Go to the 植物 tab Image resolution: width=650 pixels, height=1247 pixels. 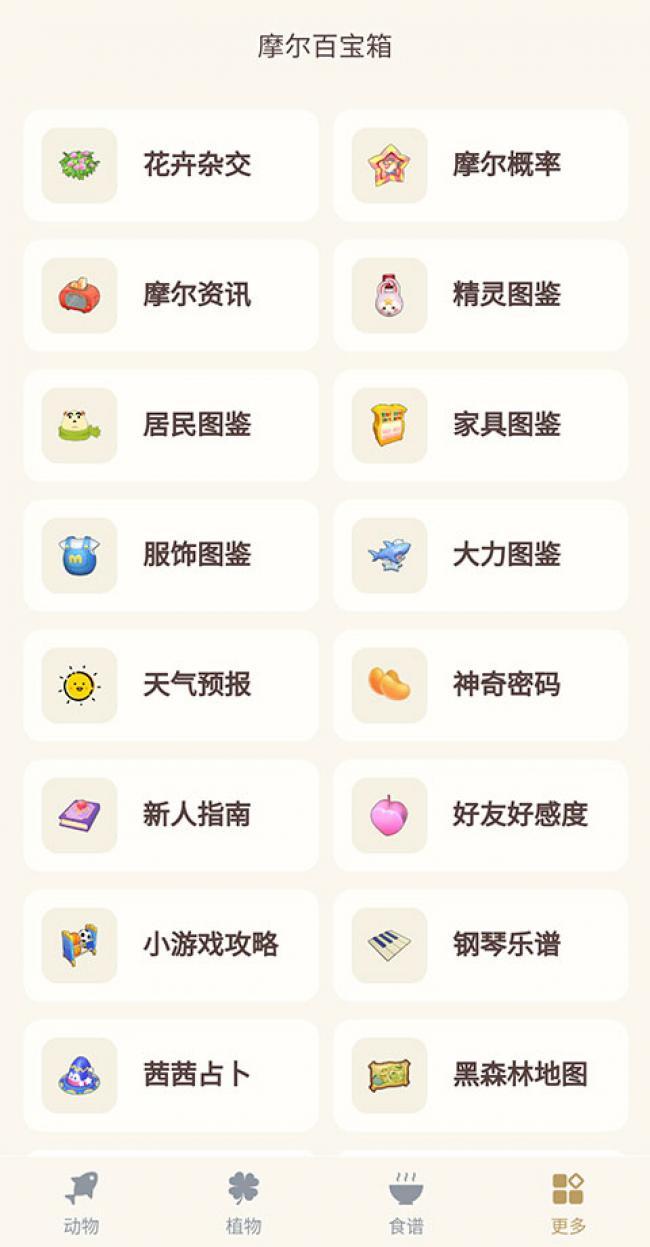tap(243, 1203)
